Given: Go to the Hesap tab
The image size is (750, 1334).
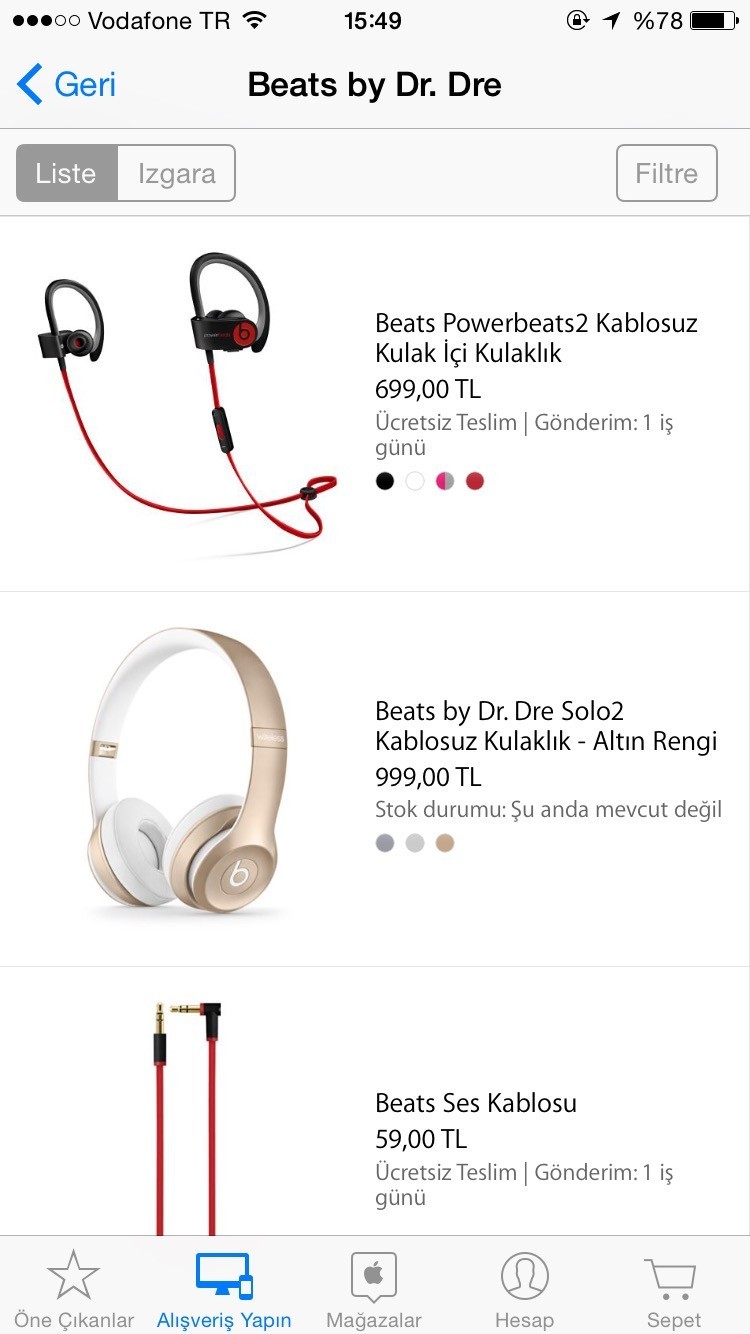Looking at the screenshot, I should 524,1289.
